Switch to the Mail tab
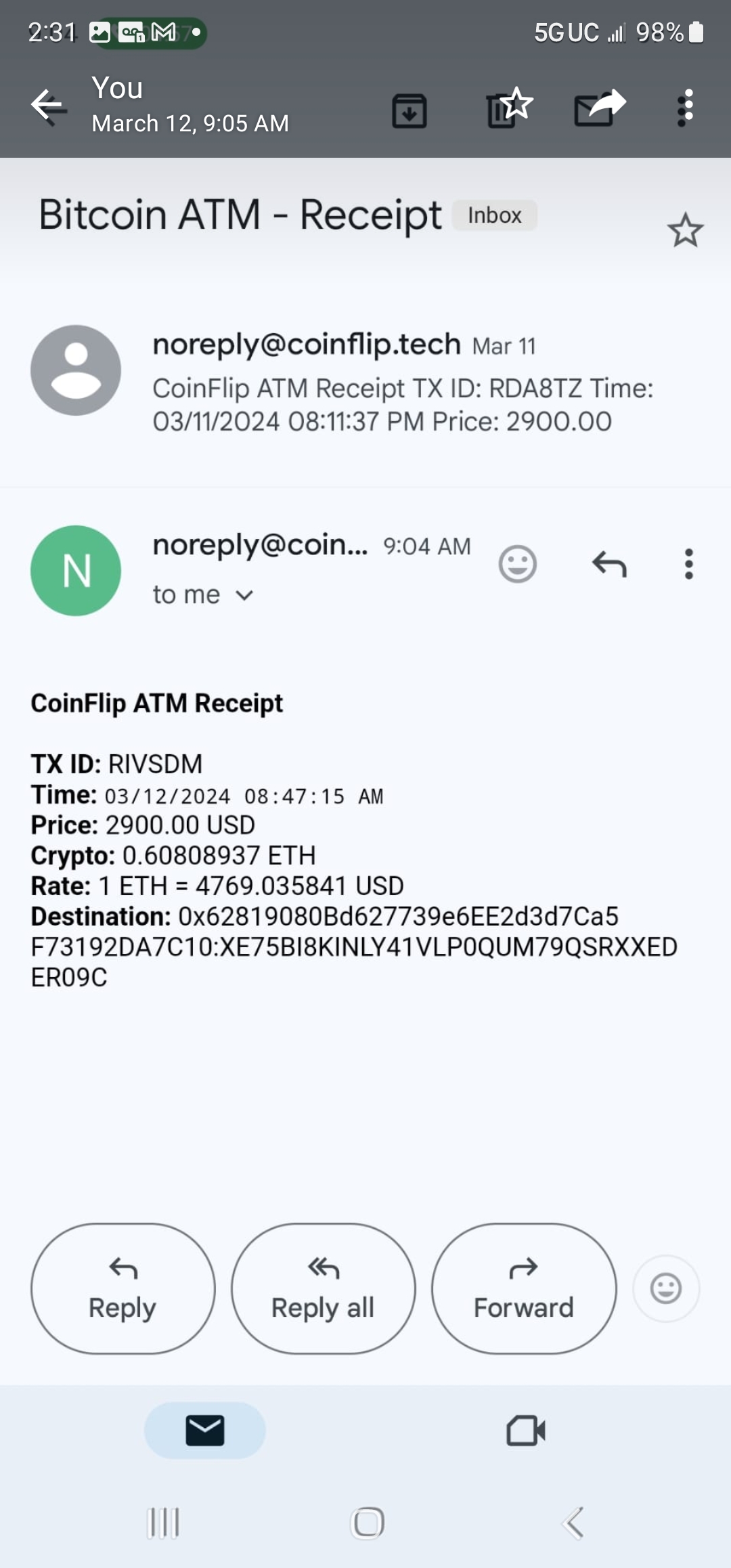The image size is (731, 1568). point(204,1431)
